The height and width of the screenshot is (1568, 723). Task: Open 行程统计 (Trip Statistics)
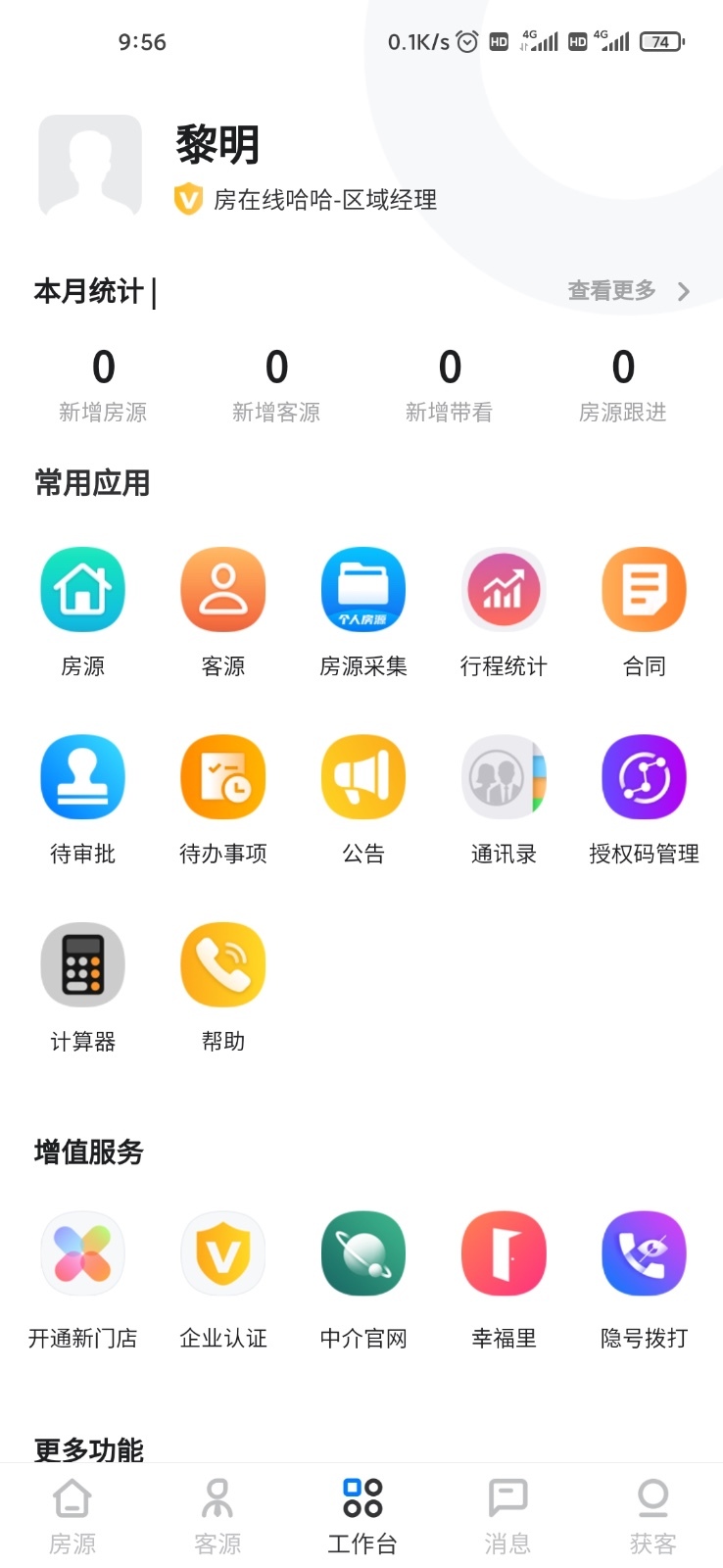(x=504, y=589)
